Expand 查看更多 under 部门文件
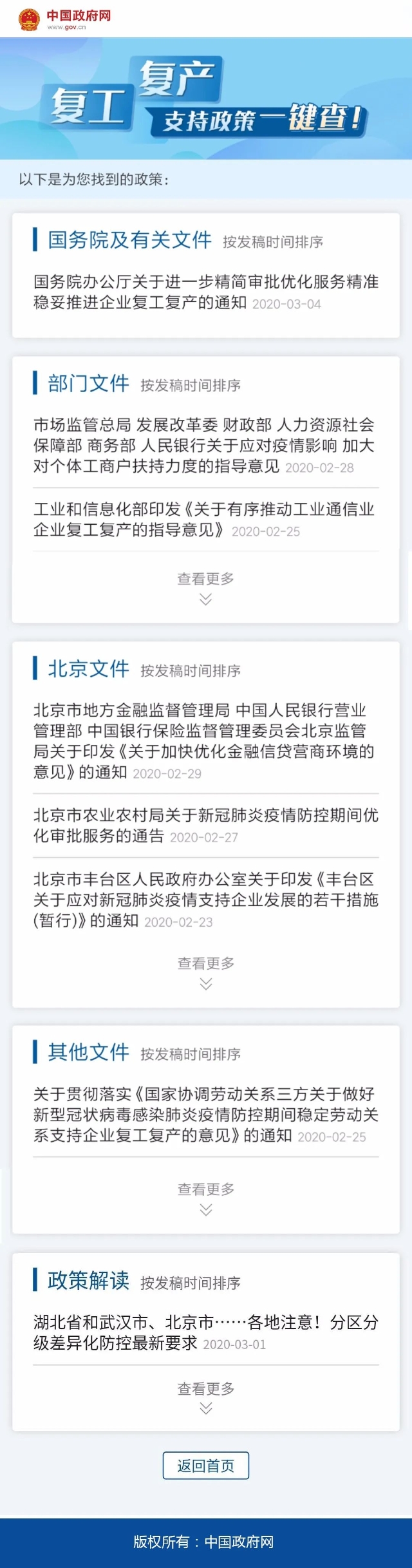Screen dimensions: 412x1568 [205, 587]
